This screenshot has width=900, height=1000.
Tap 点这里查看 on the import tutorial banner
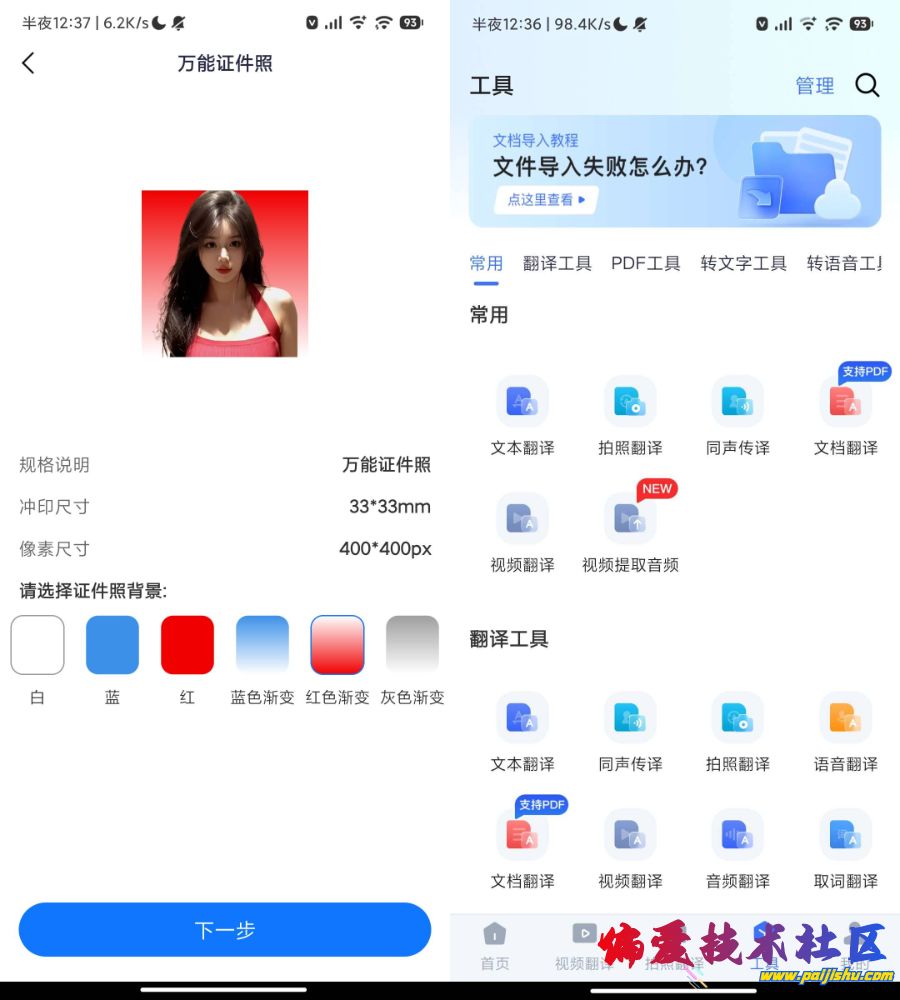(x=545, y=199)
